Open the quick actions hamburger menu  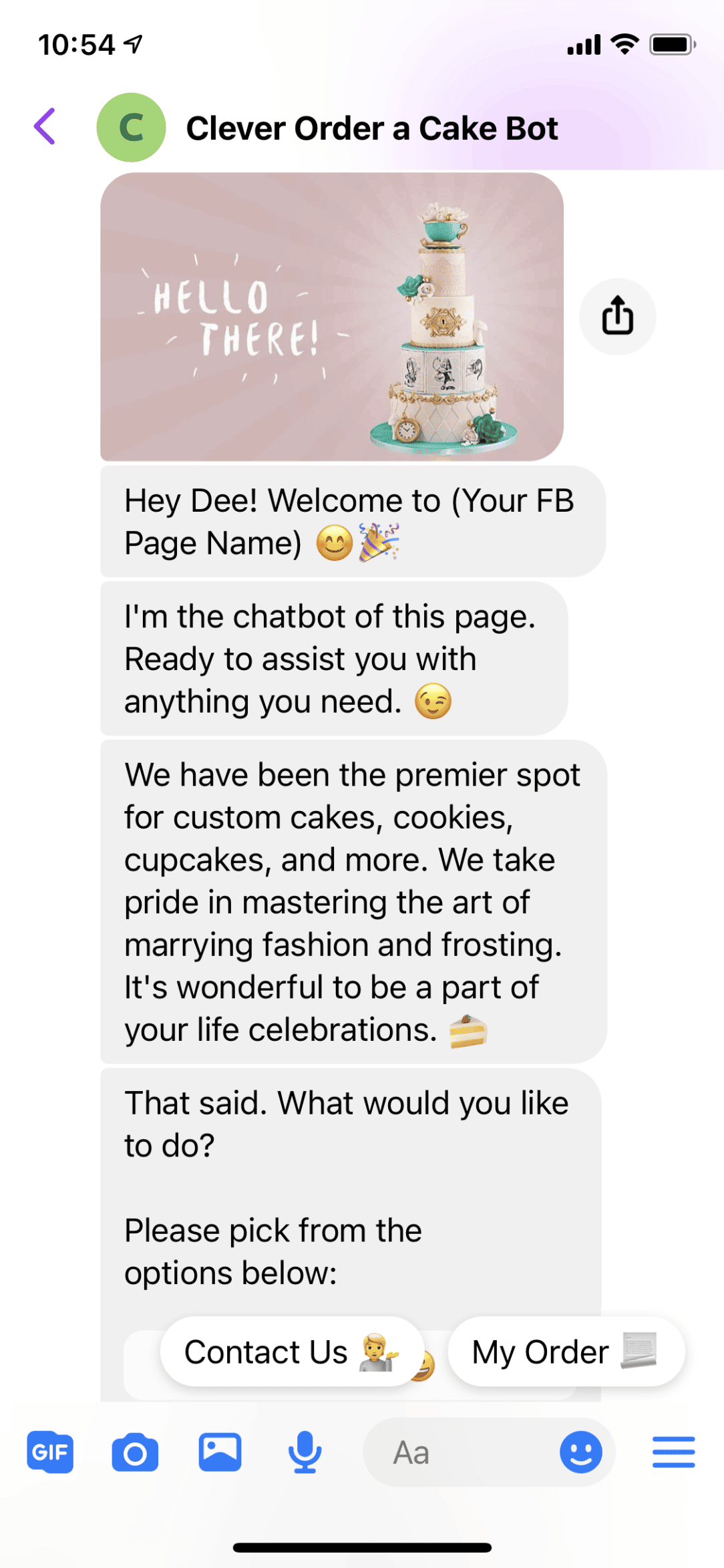(673, 1452)
